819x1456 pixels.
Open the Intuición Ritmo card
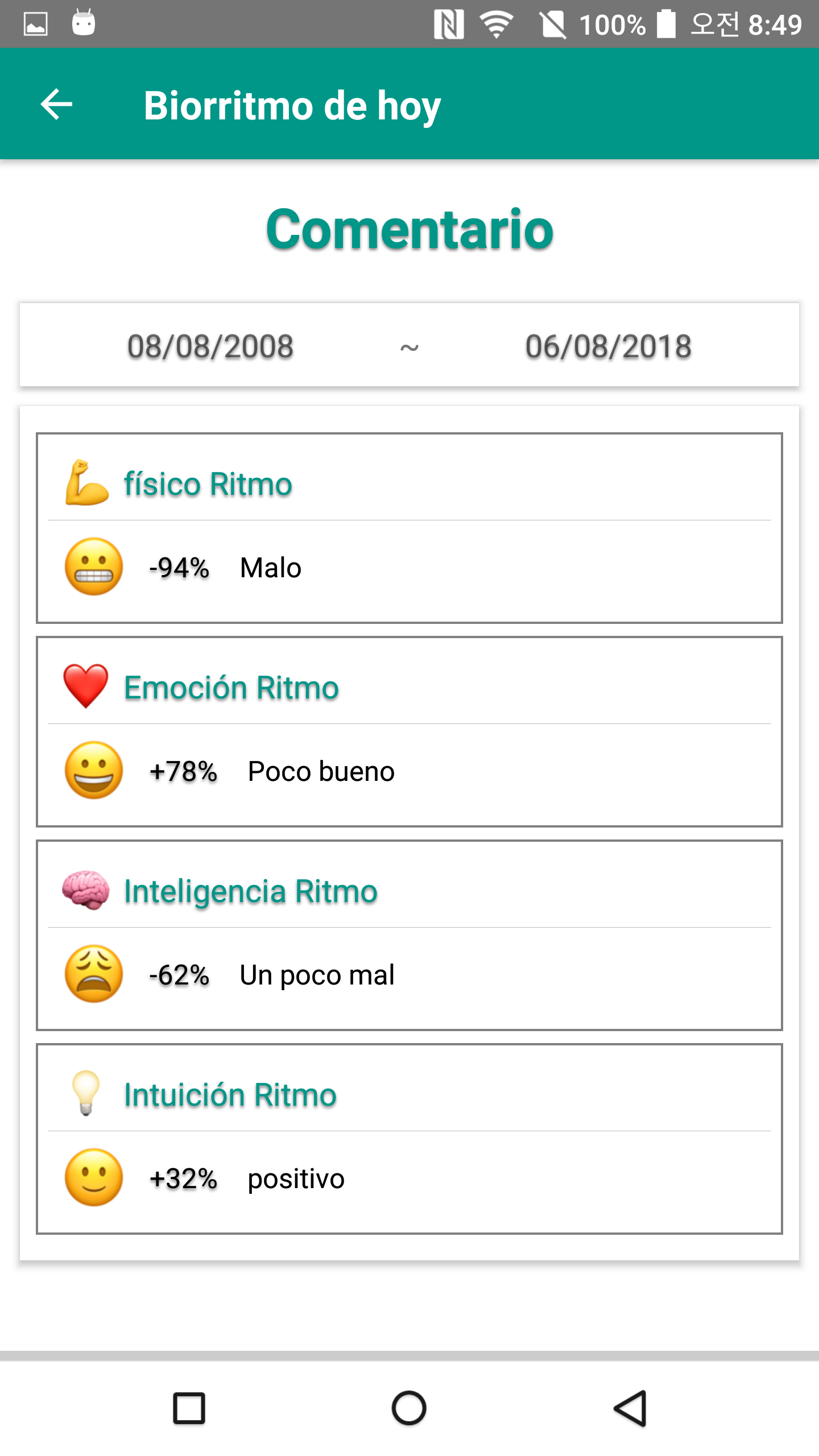409,1139
